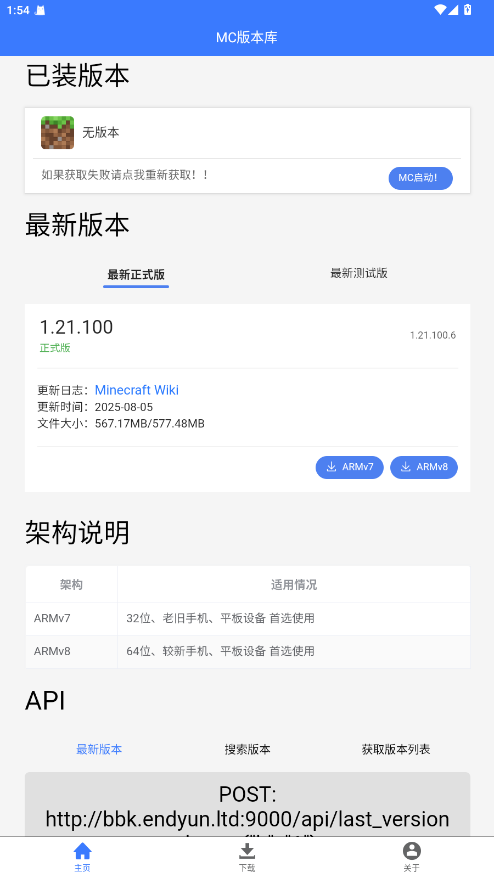Download the ARMv7 build

click(x=349, y=468)
